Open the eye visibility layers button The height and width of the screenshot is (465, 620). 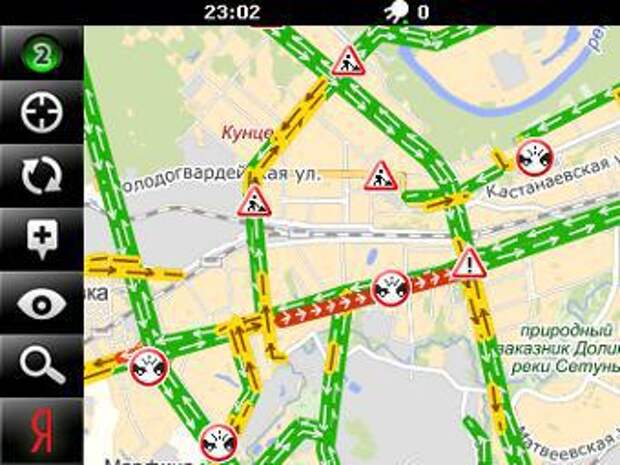(x=41, y=304)
